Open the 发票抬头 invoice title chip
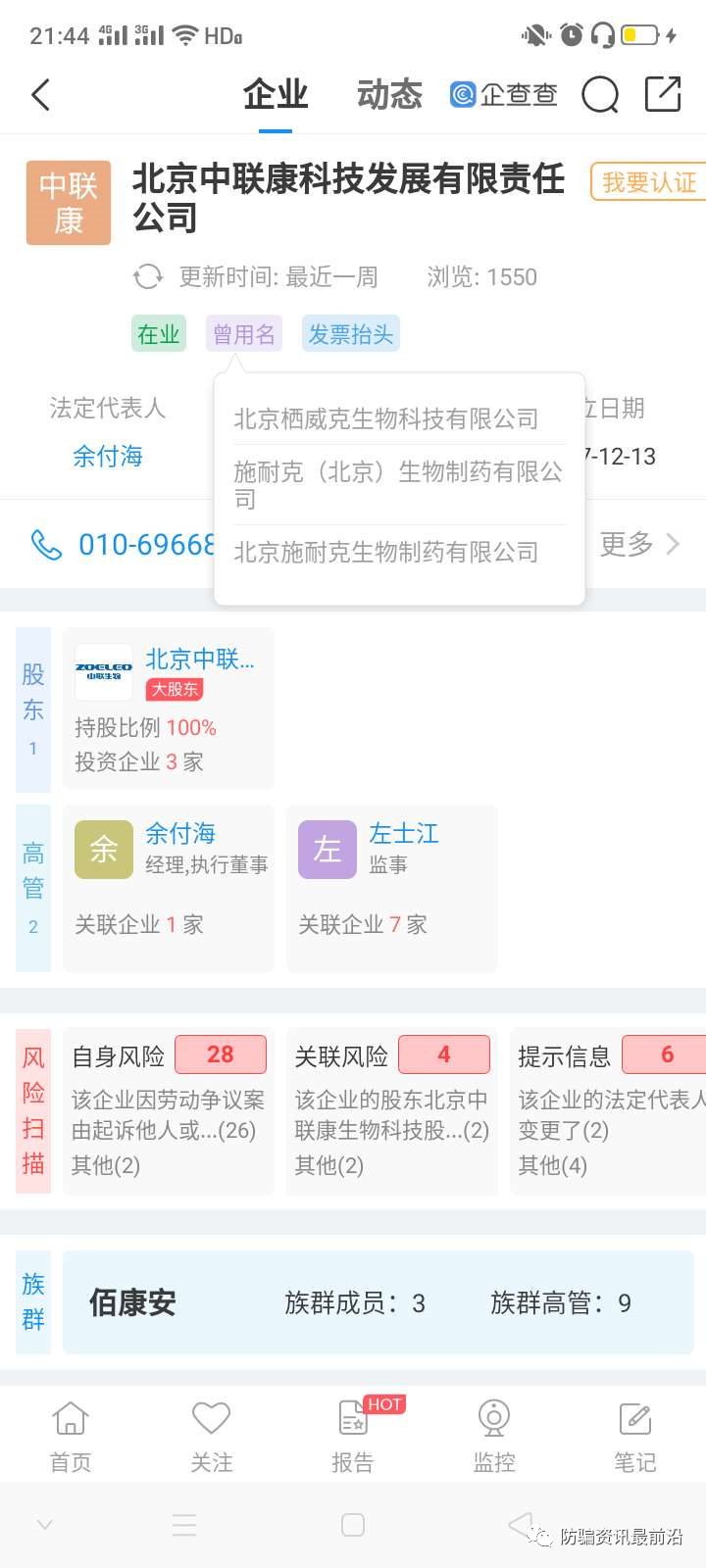Image resolution: width=706 pixels, height=1568 pixels. (351, 334)
